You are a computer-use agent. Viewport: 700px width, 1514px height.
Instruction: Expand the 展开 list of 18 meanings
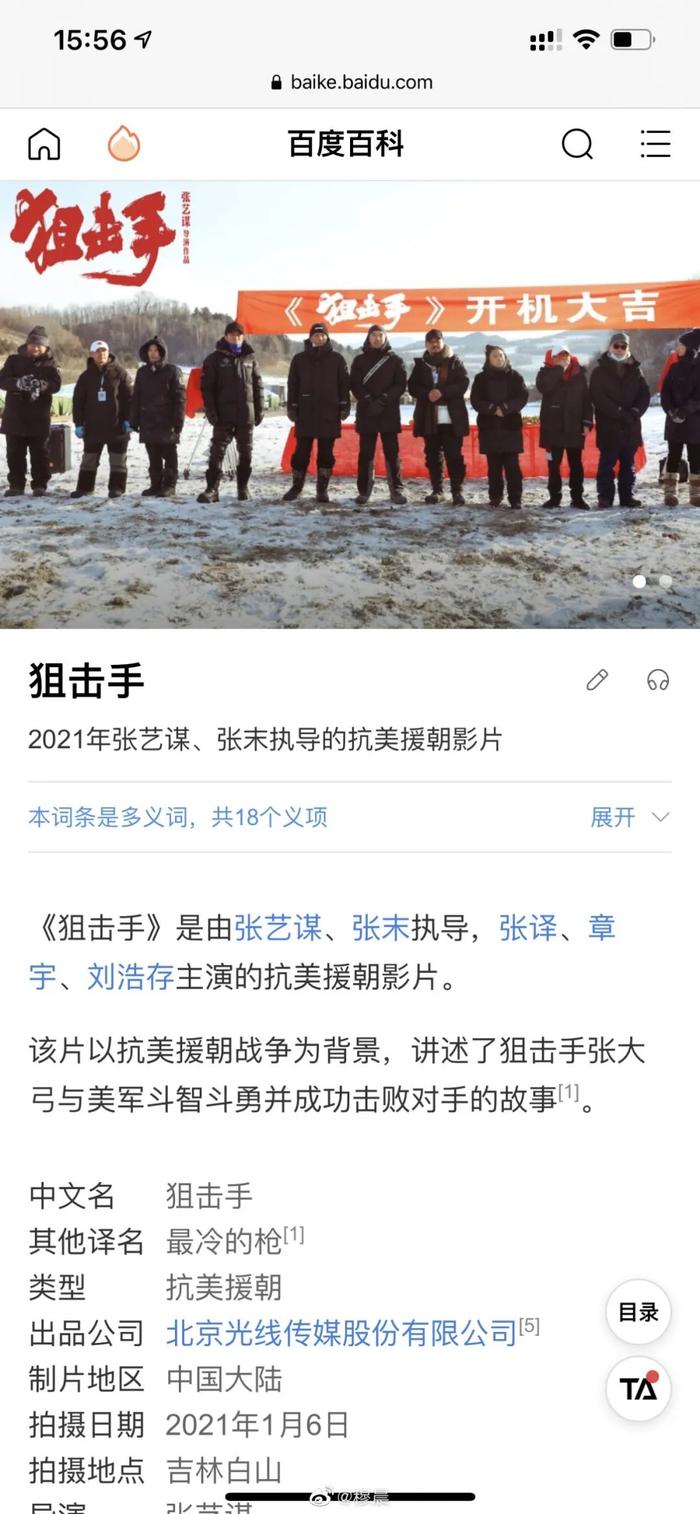pos(629,817)
